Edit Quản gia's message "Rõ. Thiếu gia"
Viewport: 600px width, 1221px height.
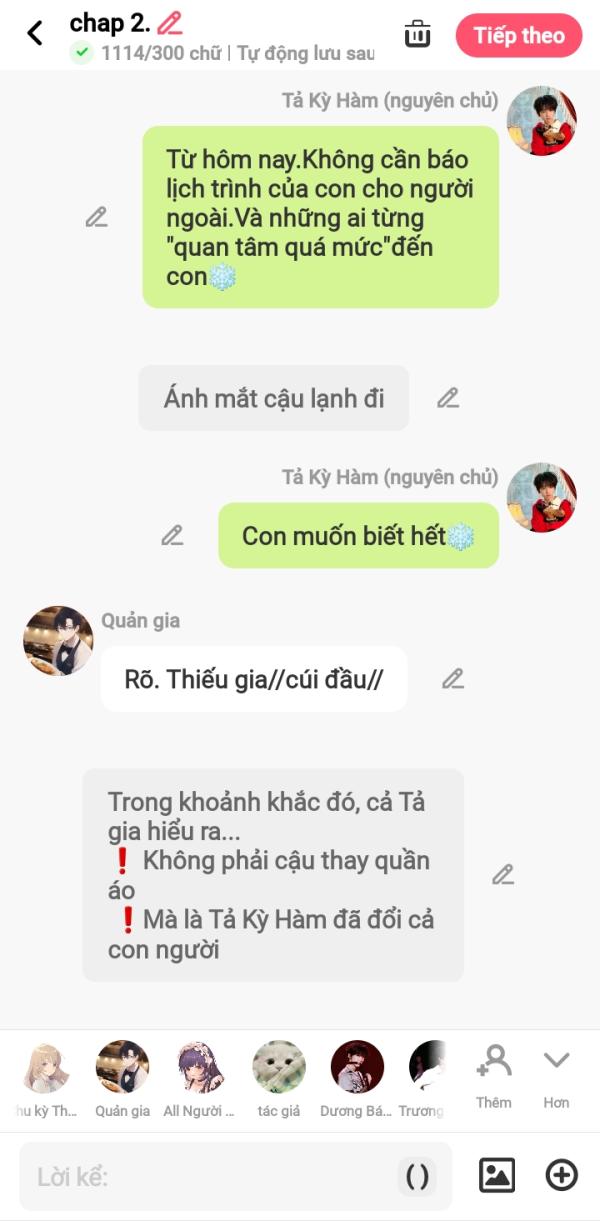(x=453, y=679)
